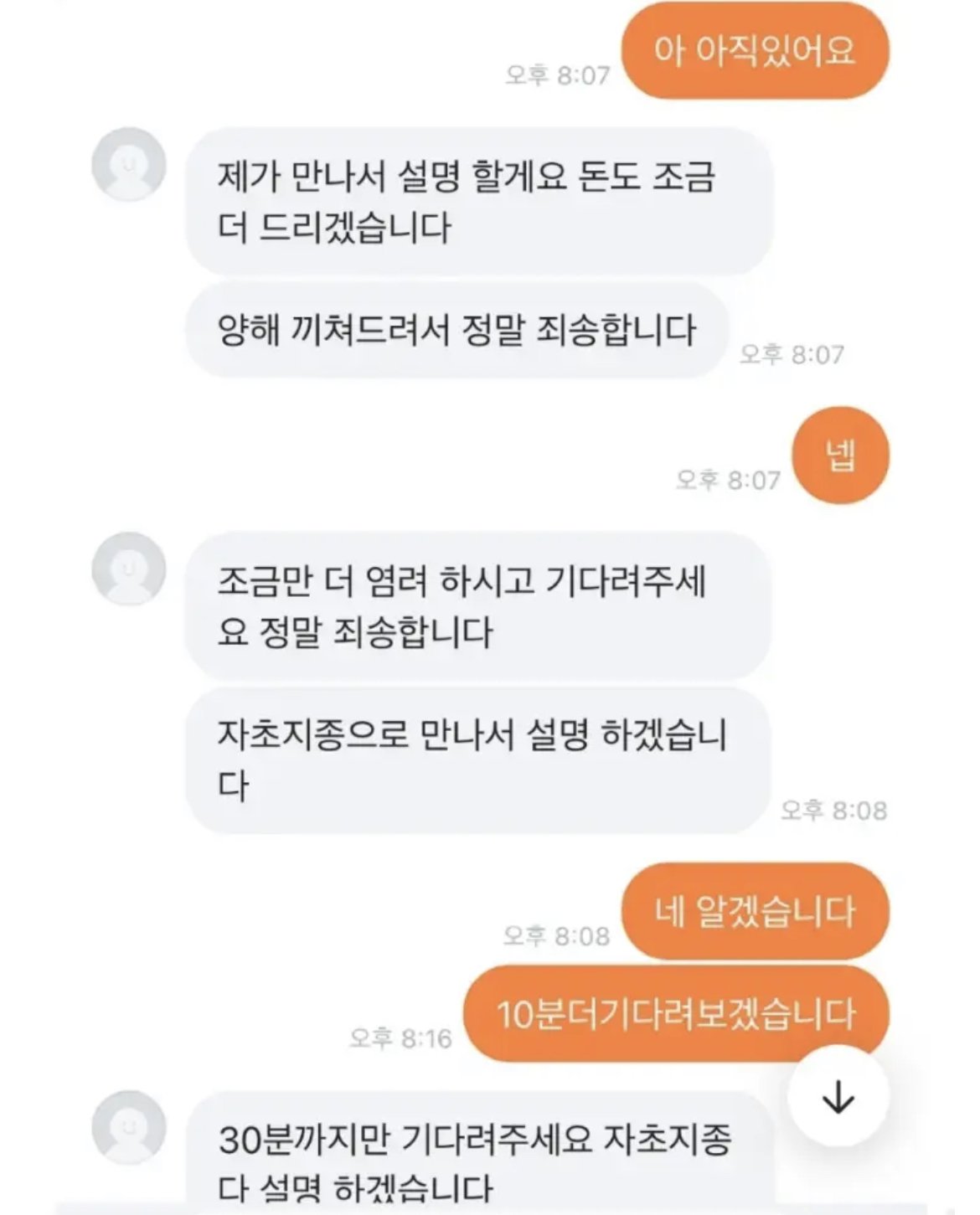Open profile avatar beside '30분까지만 기다려주세요' message
Viewport: 980px width, 1215px height.
coord(128,1127)
